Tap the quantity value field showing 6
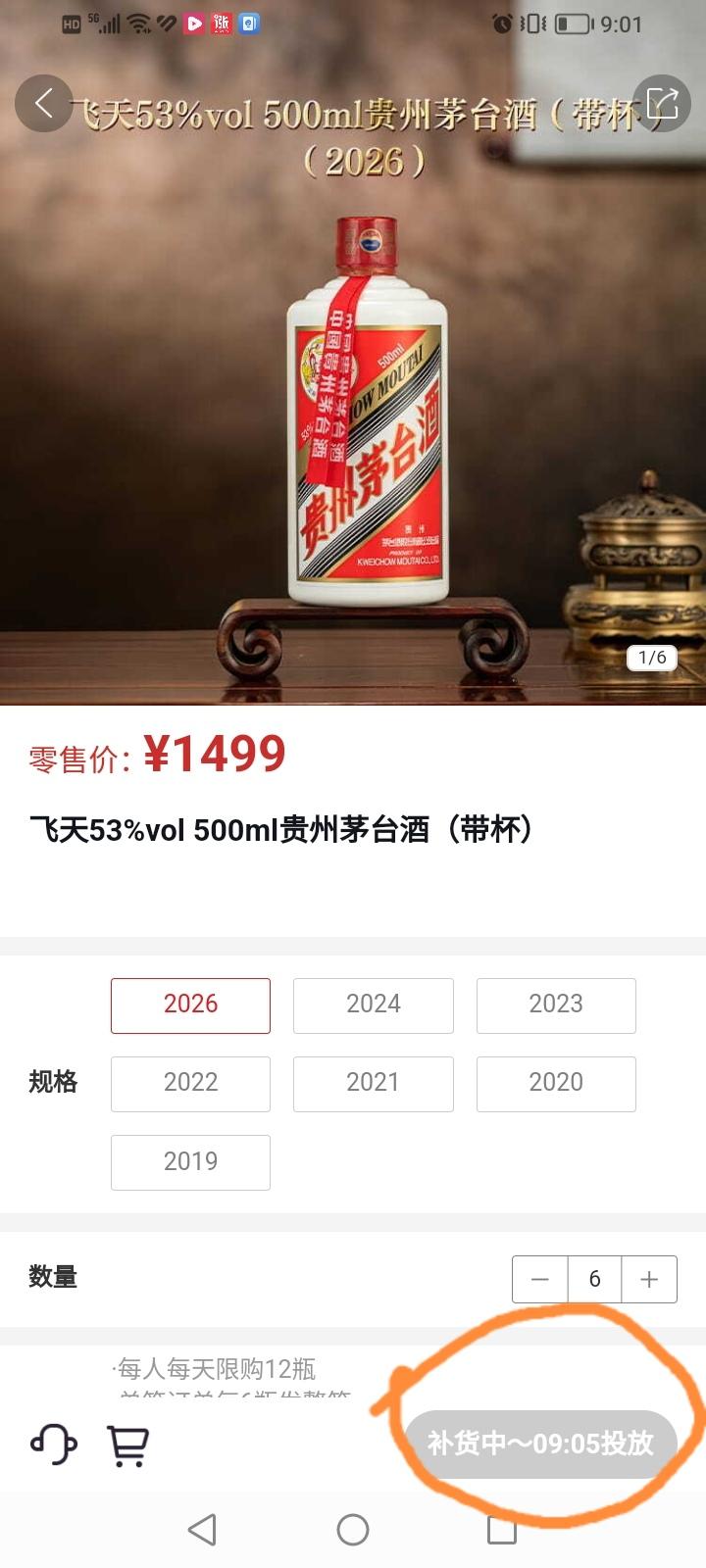The width and height of the screenshot is (706, 1568). point(594,1279)
